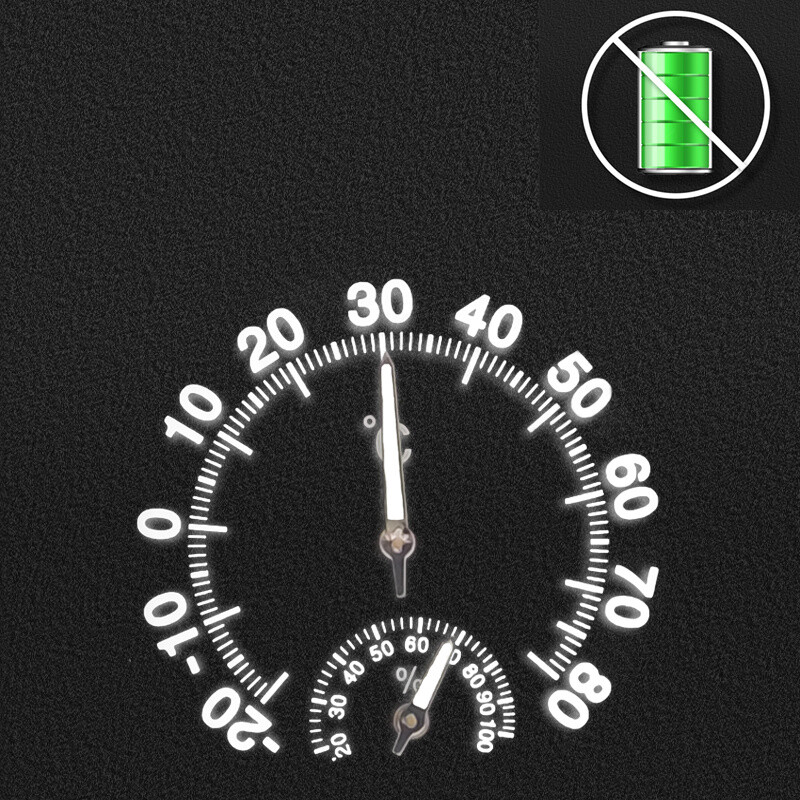Tap the crossed-out battery icon
Viewport: 800px width, 800px height.
click(677, 104)
